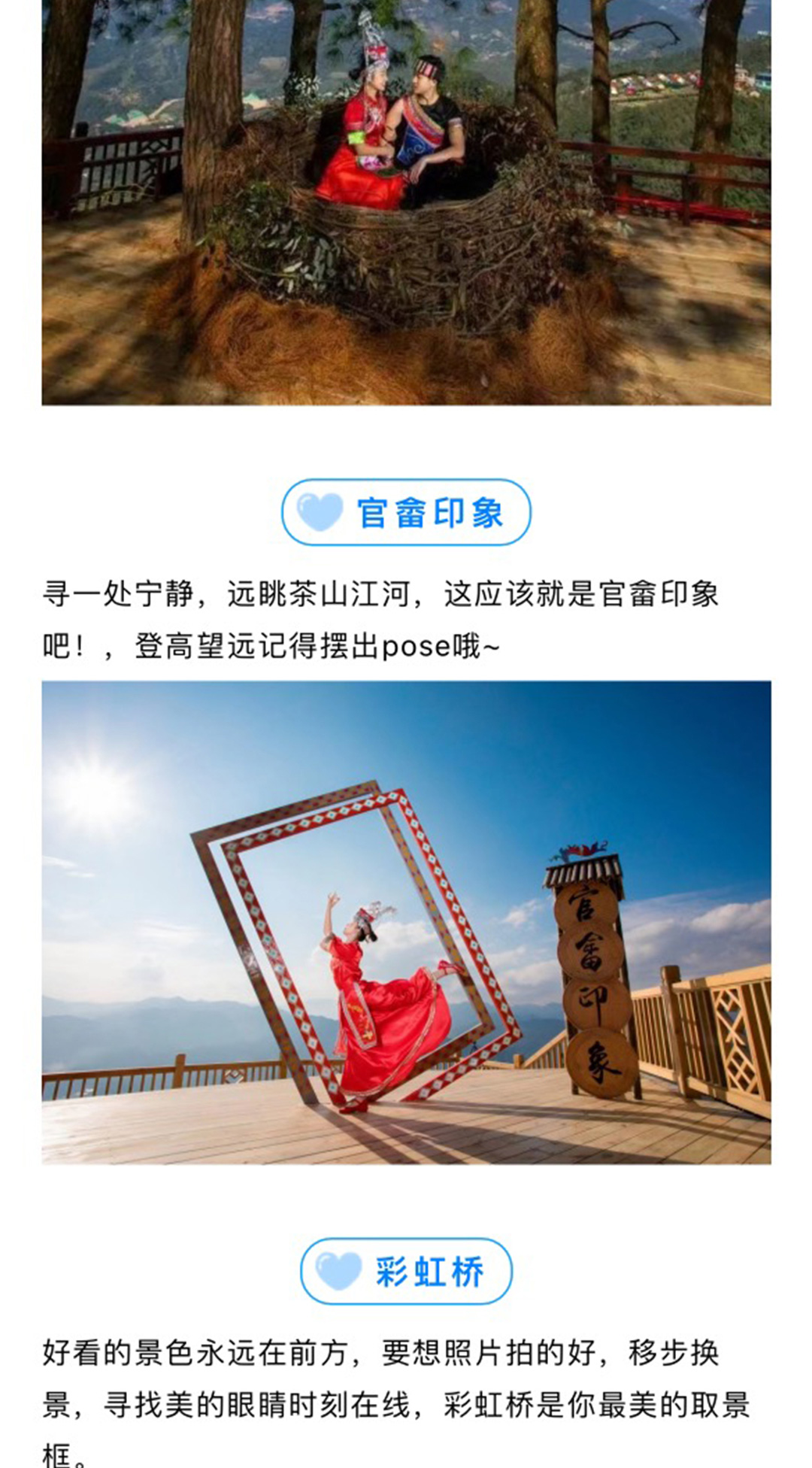Open the couple in bird's nest photo
This screenshot has height=1468, width=812.
[406, 202]
